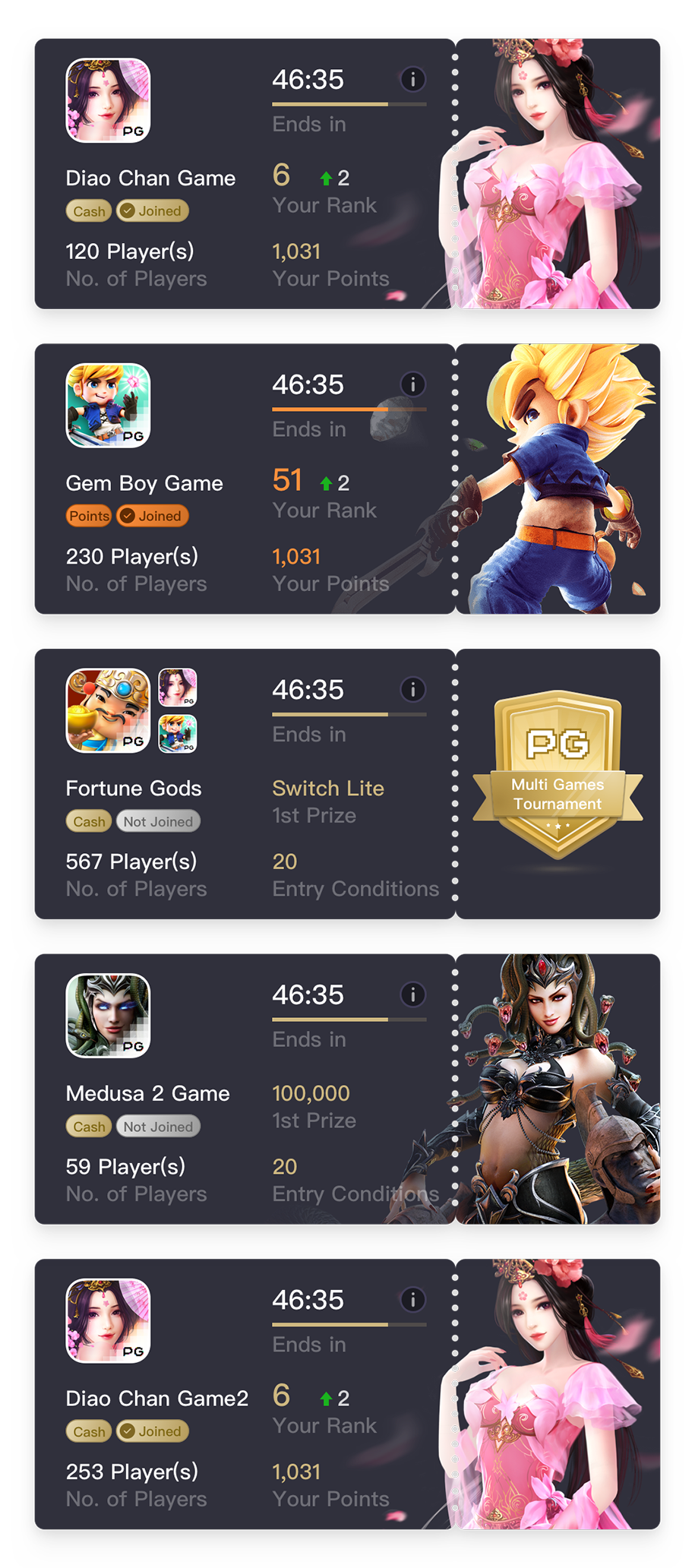This screenshot has width=695, height=1568.
Task: Tap the info icon on Diao Chan Game
Action: [412, 79]
